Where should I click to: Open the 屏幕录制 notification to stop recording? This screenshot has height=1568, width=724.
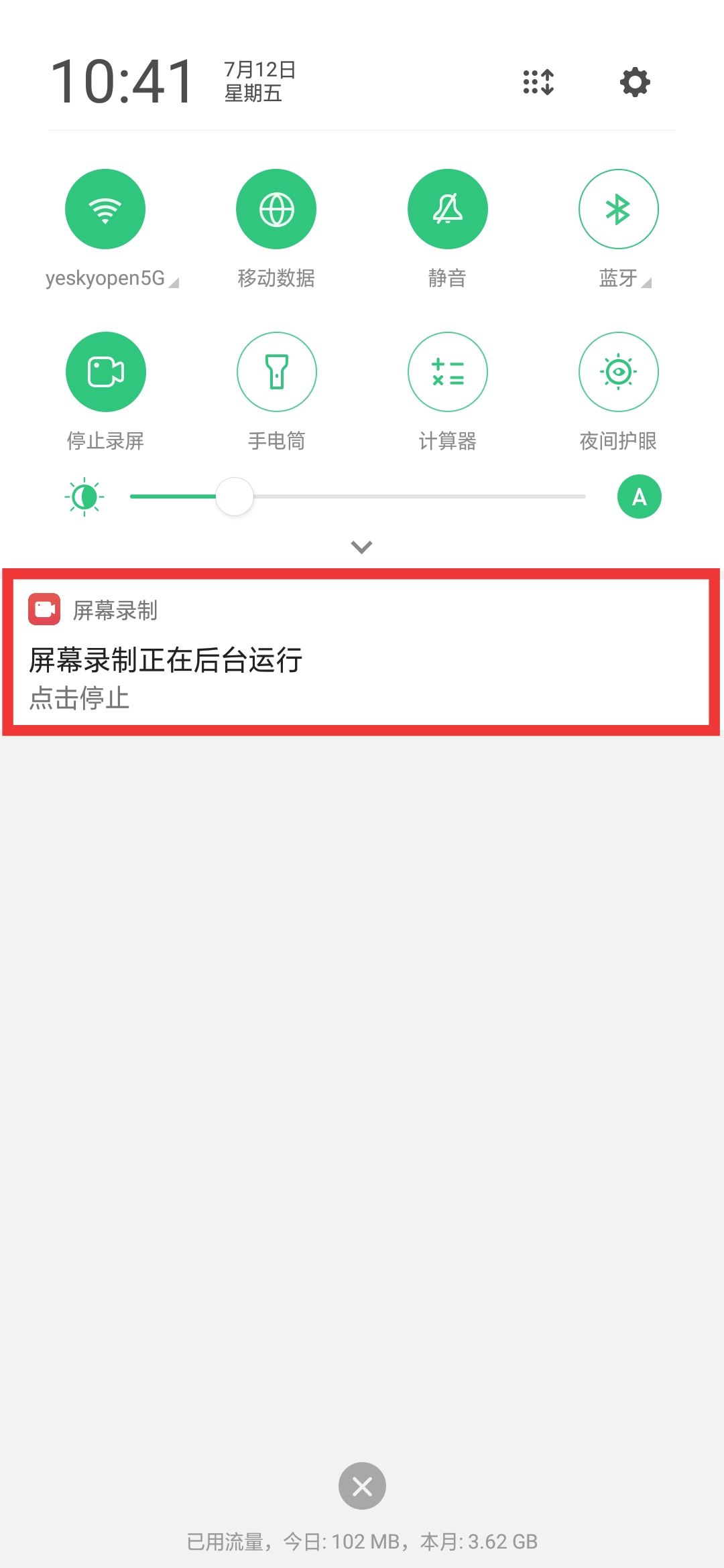coord(362,652)
